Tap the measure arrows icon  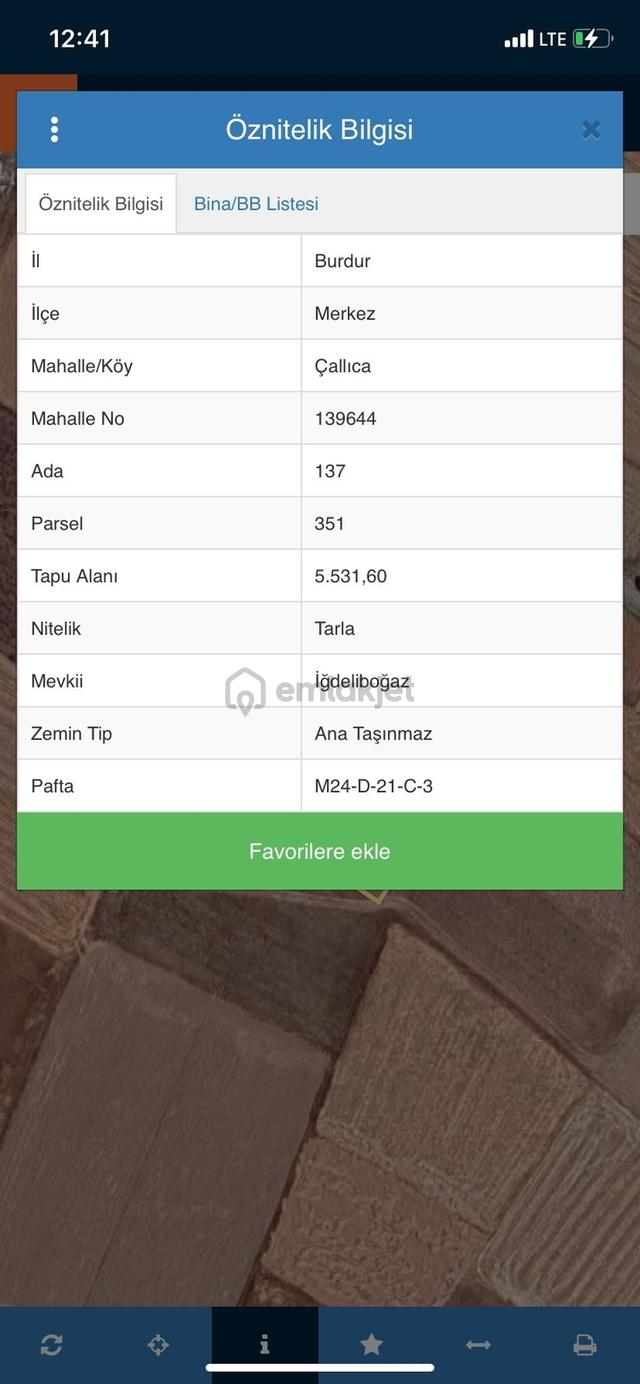tap(478, 1345)
